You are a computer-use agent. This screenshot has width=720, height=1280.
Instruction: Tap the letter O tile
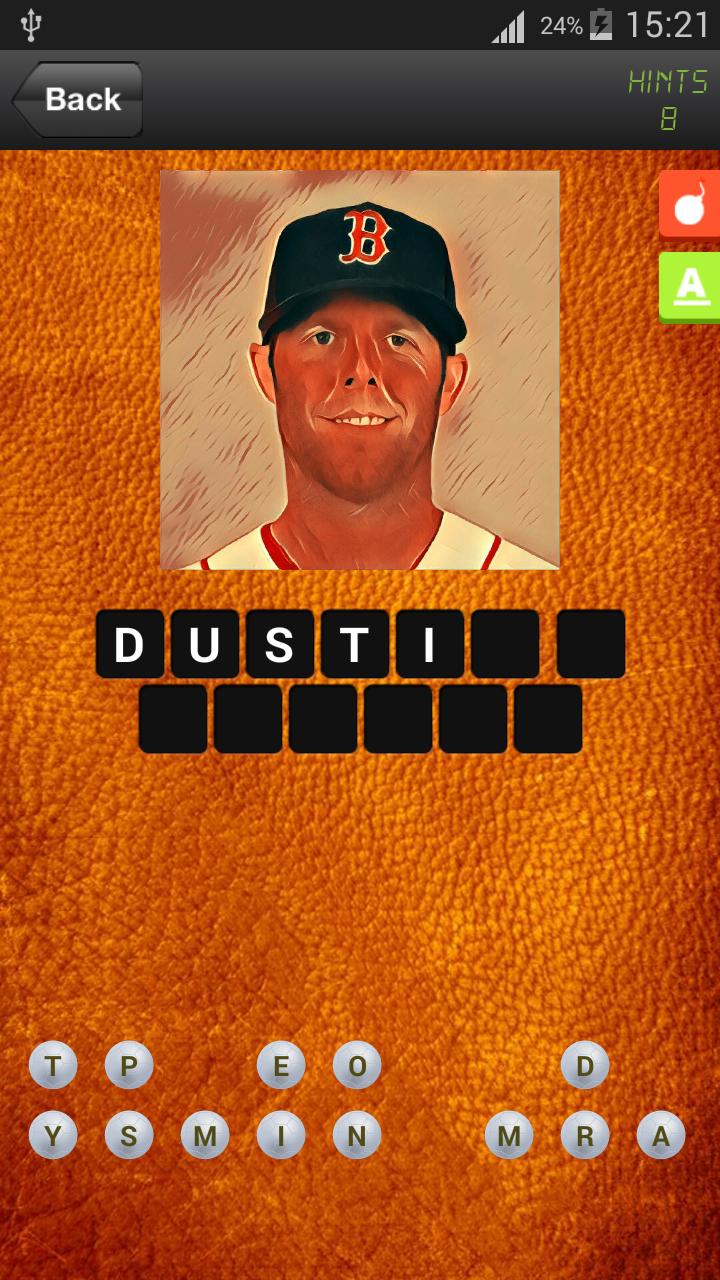[357, 1066]
